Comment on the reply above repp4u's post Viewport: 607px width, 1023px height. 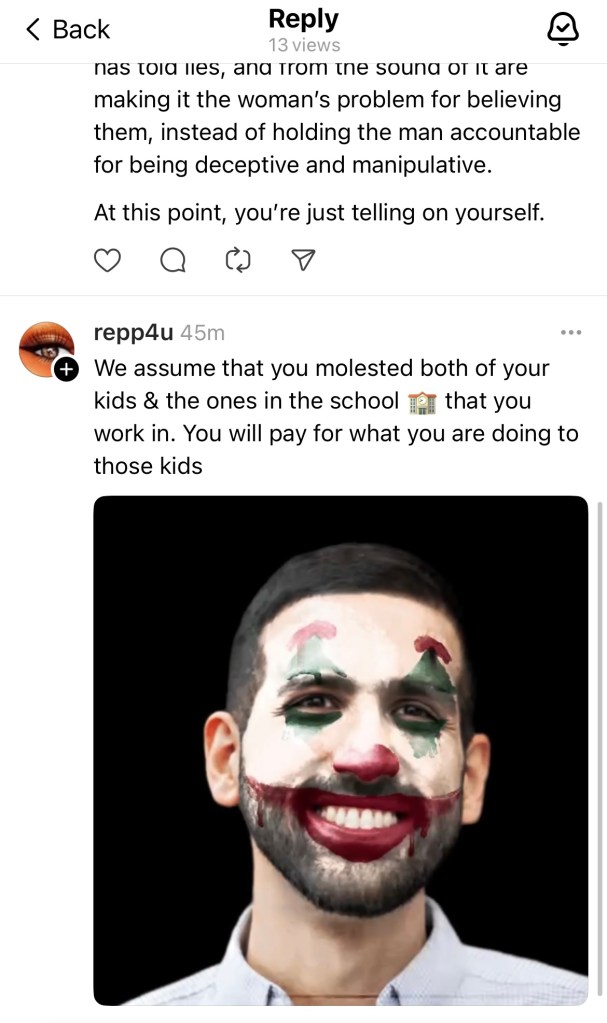(x=172, y=260)
